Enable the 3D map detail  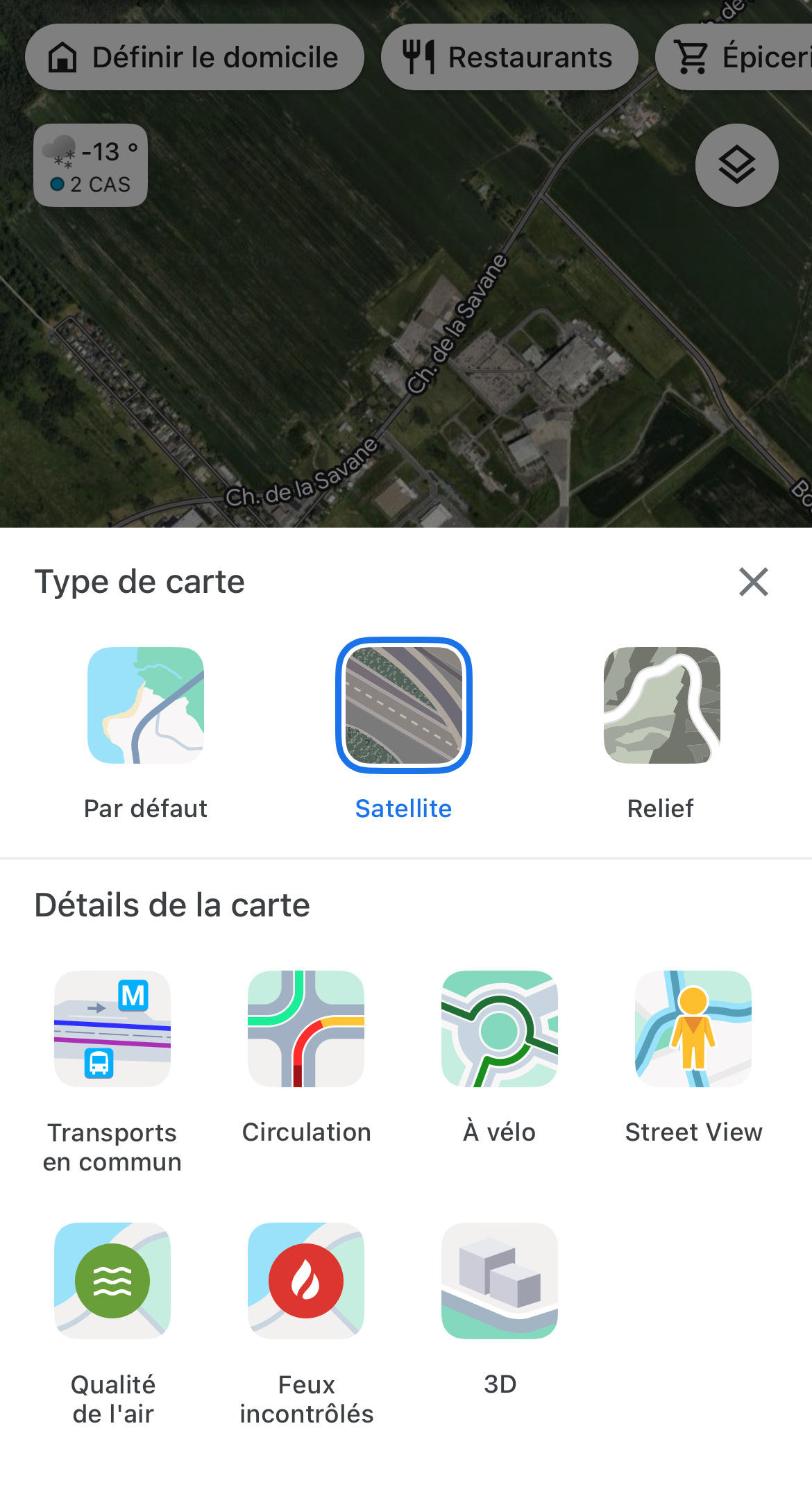500,1281
